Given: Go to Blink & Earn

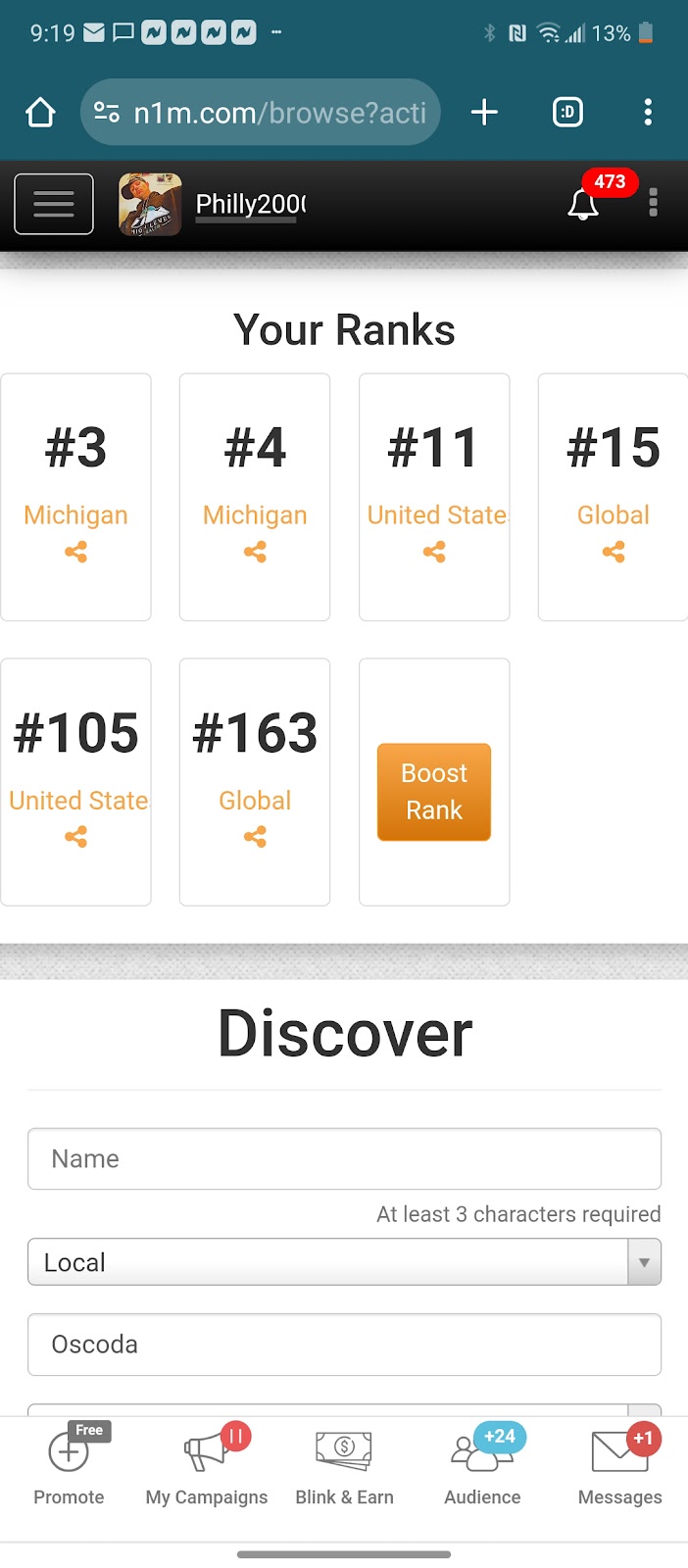Looking at the screenshot, I should point(344,1466).
